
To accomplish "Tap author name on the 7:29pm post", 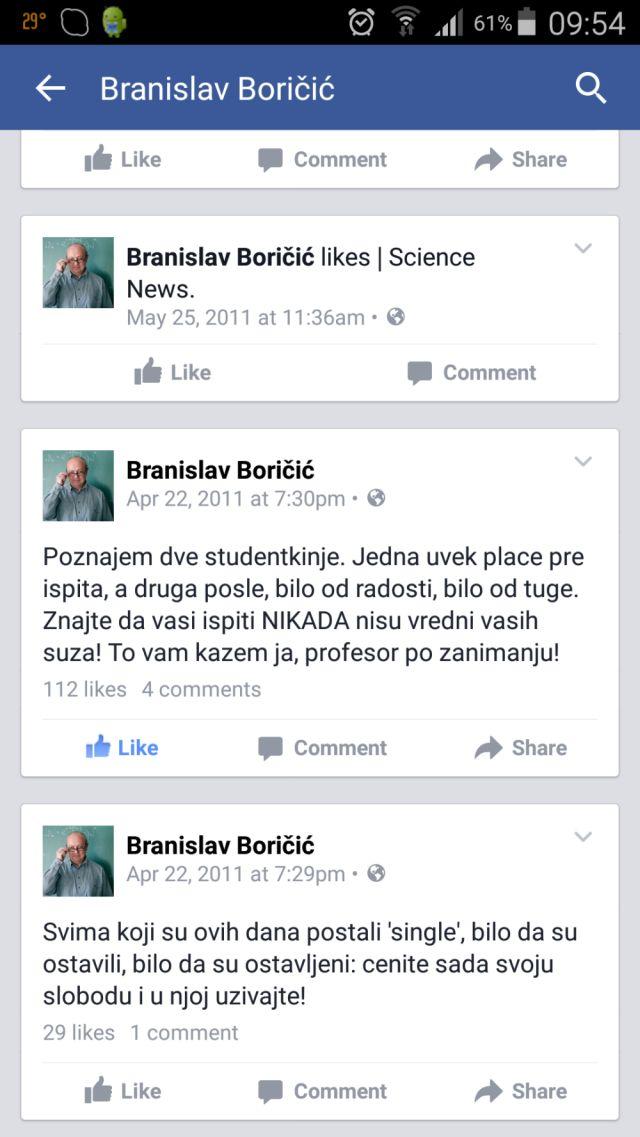I will 220,846.
